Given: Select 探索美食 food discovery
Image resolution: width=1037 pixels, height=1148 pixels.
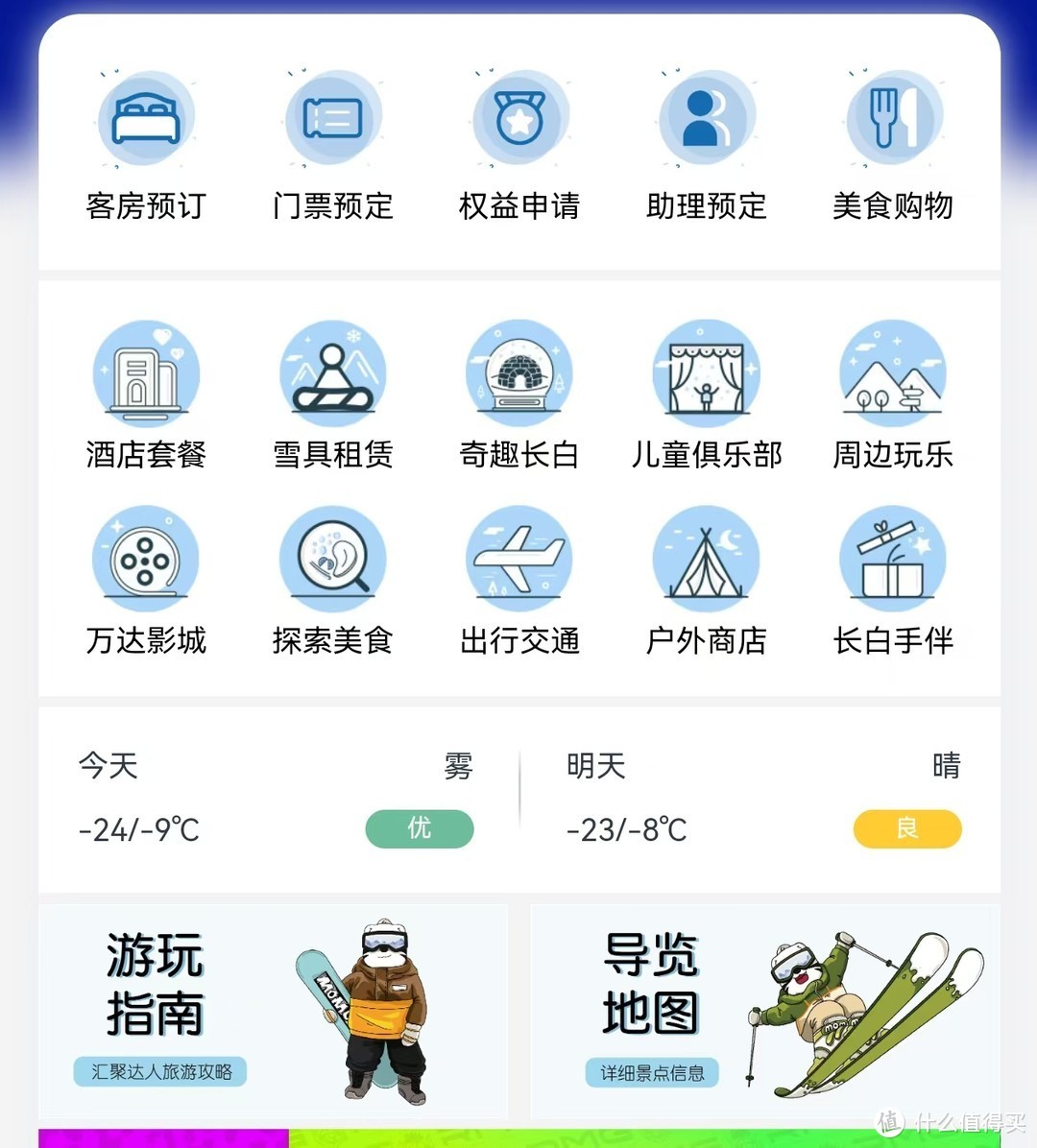Looking at the screenshot, I should (333, 581).
